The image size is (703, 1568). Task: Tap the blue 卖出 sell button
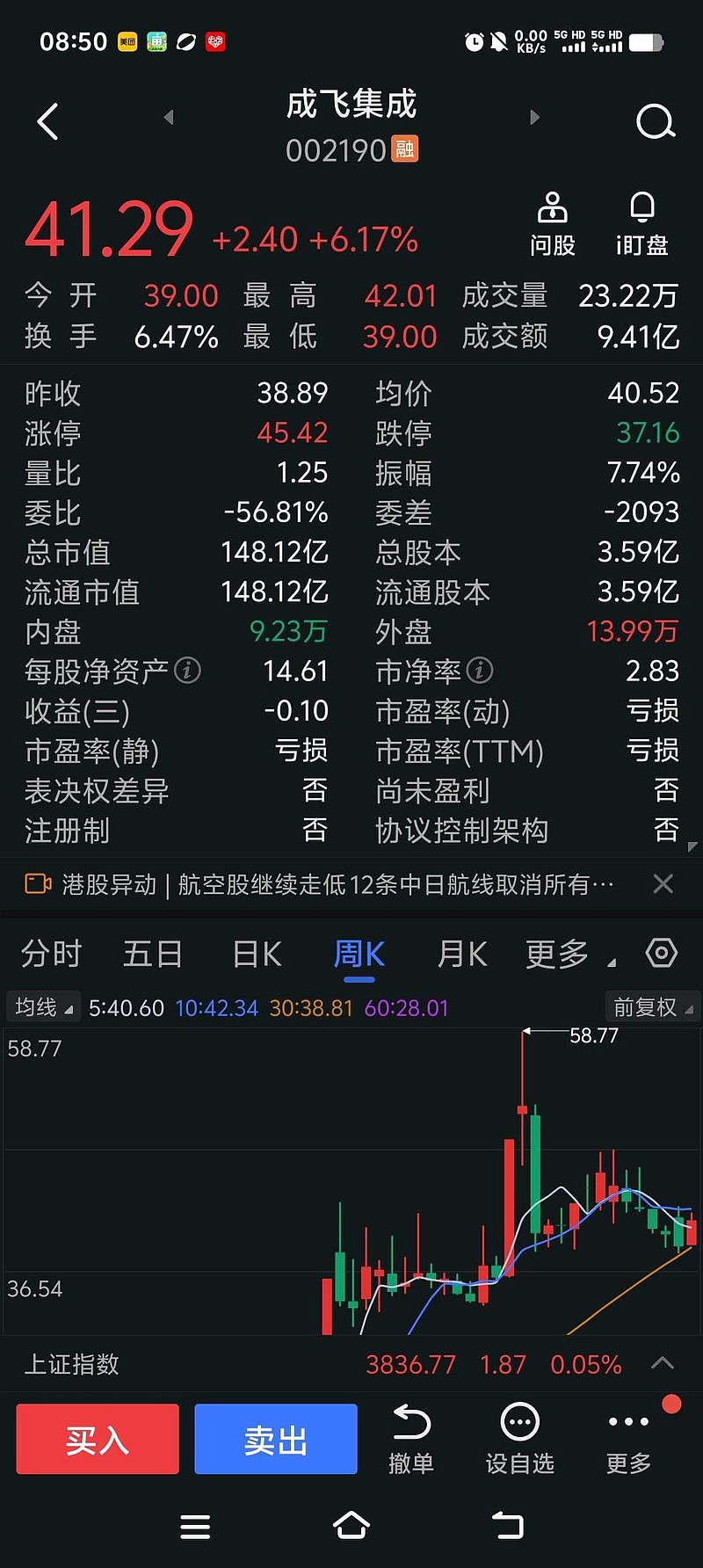click(x=275, y=1439)
